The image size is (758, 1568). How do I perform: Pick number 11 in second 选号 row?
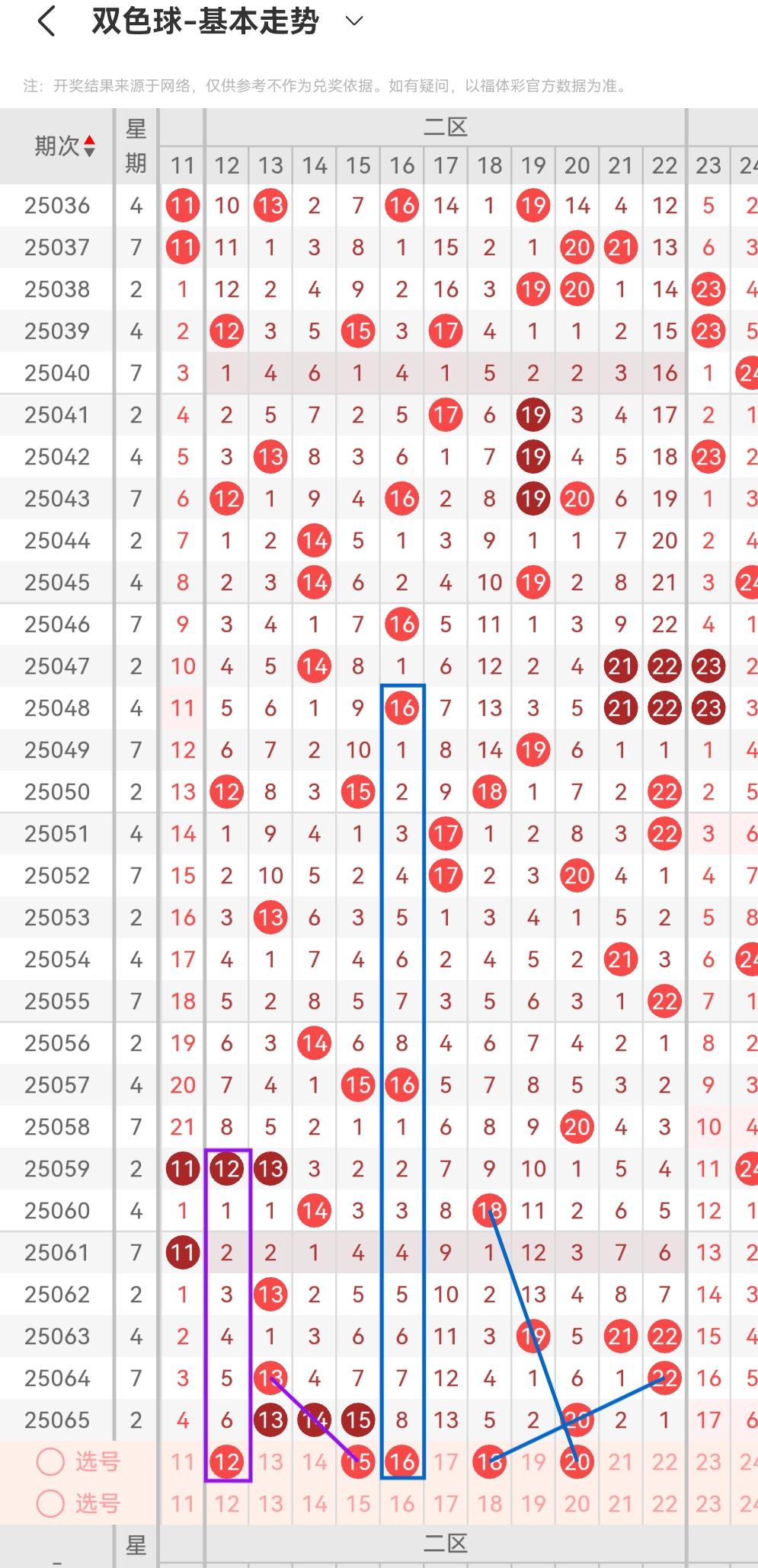[182, 1503]
